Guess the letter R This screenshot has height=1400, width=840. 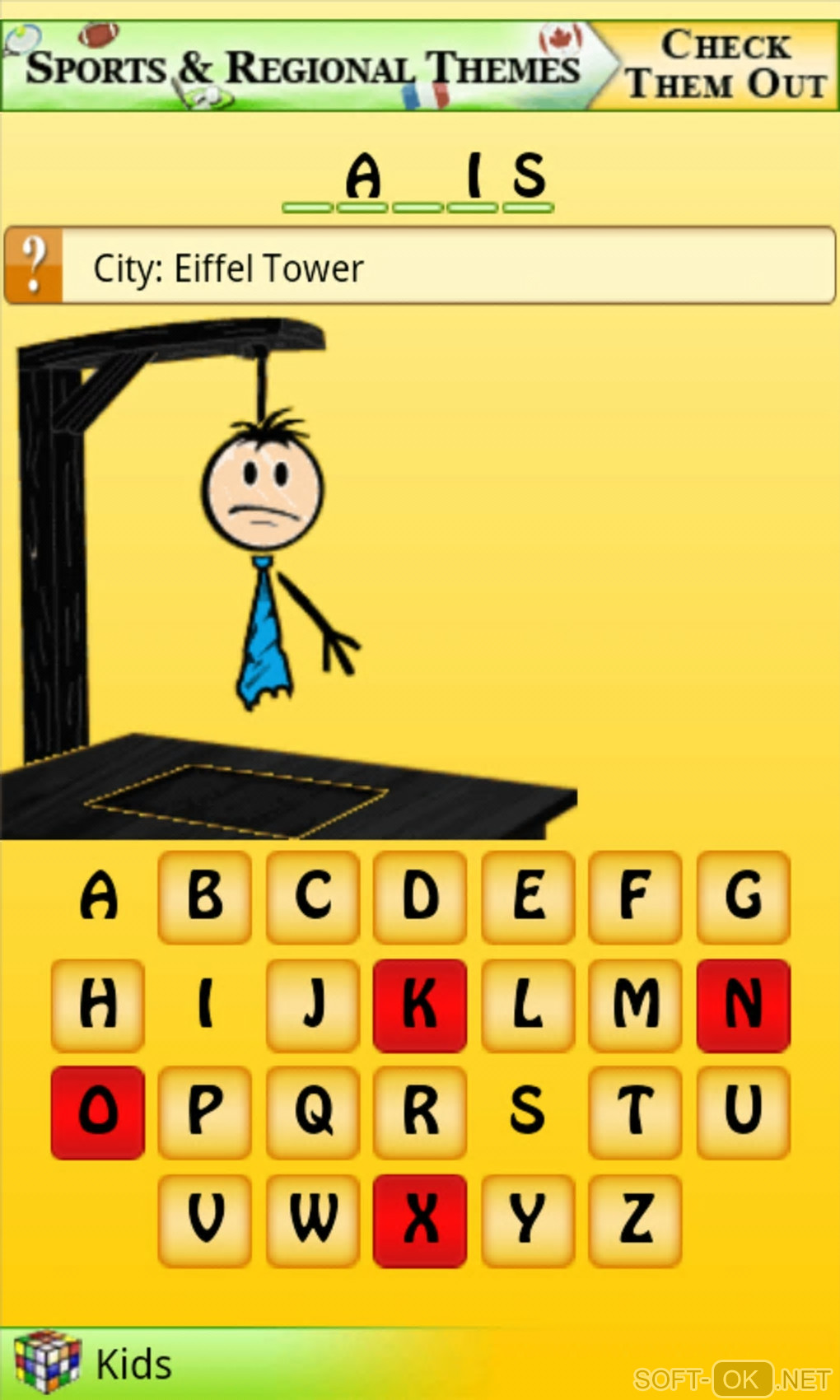tap(420, 1112)
